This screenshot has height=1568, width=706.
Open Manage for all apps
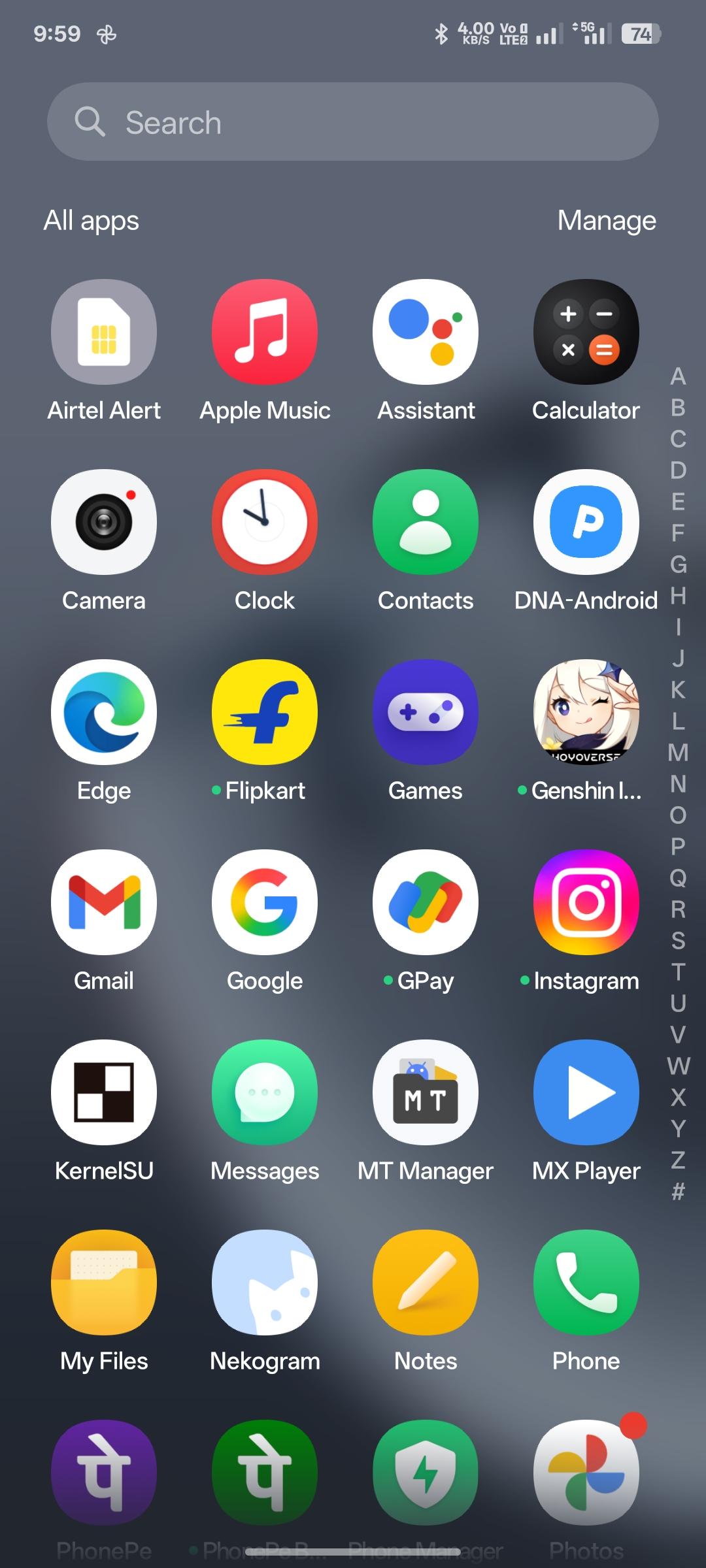point(607,221)
